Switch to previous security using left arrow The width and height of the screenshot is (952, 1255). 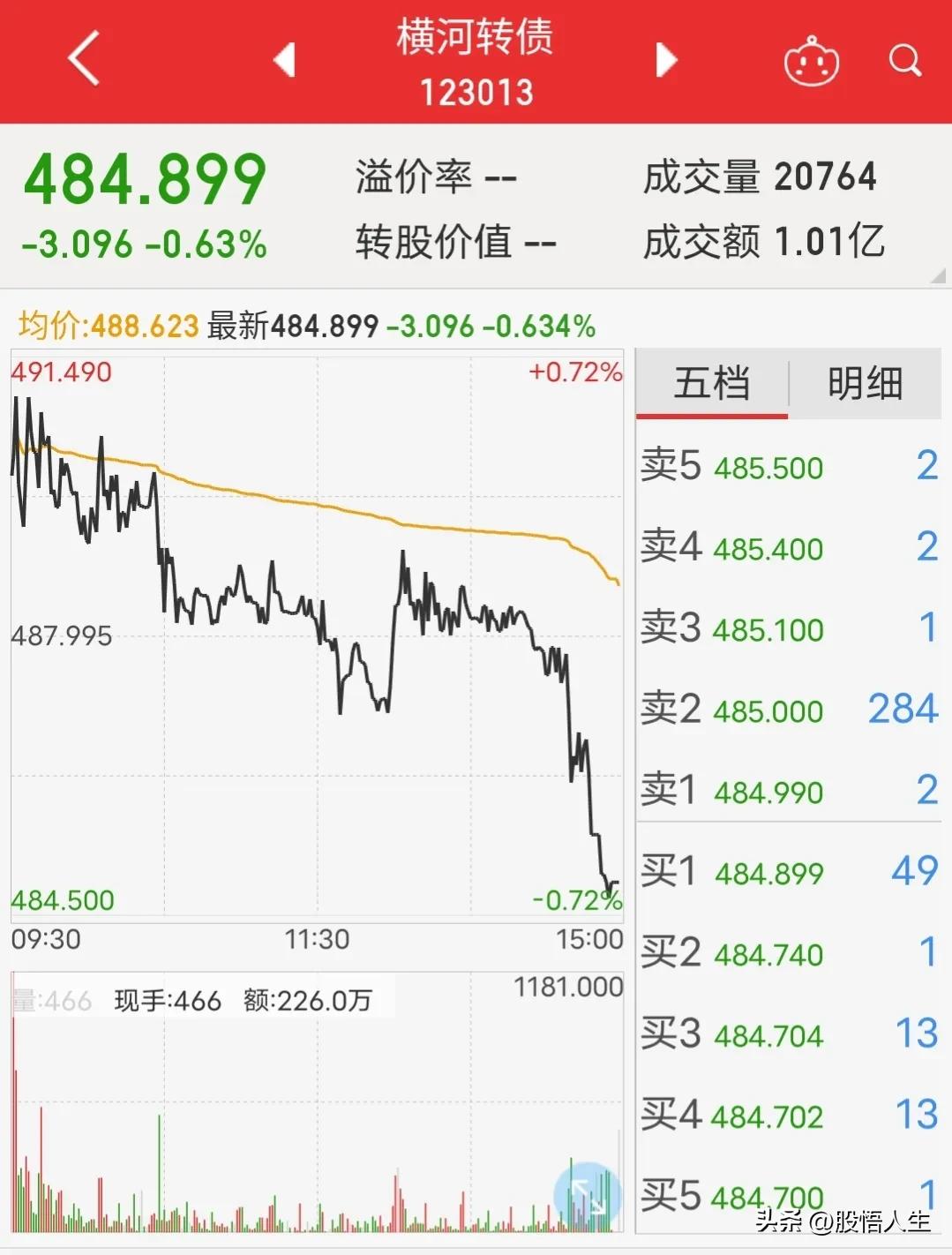coord(283,62)
